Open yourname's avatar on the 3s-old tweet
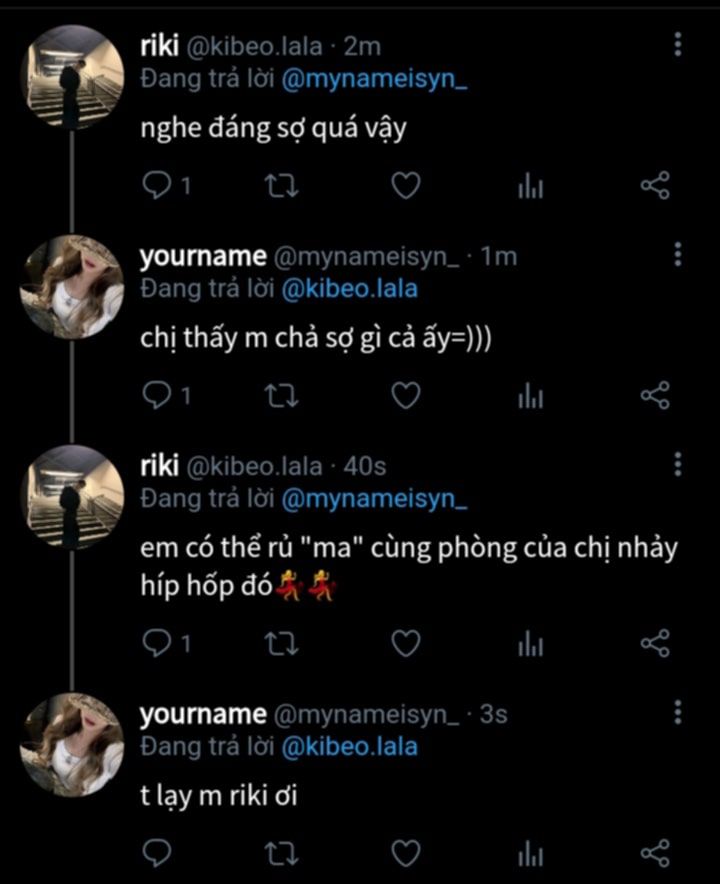The height and width of the screenshot is (884, 720). point(73,744)
